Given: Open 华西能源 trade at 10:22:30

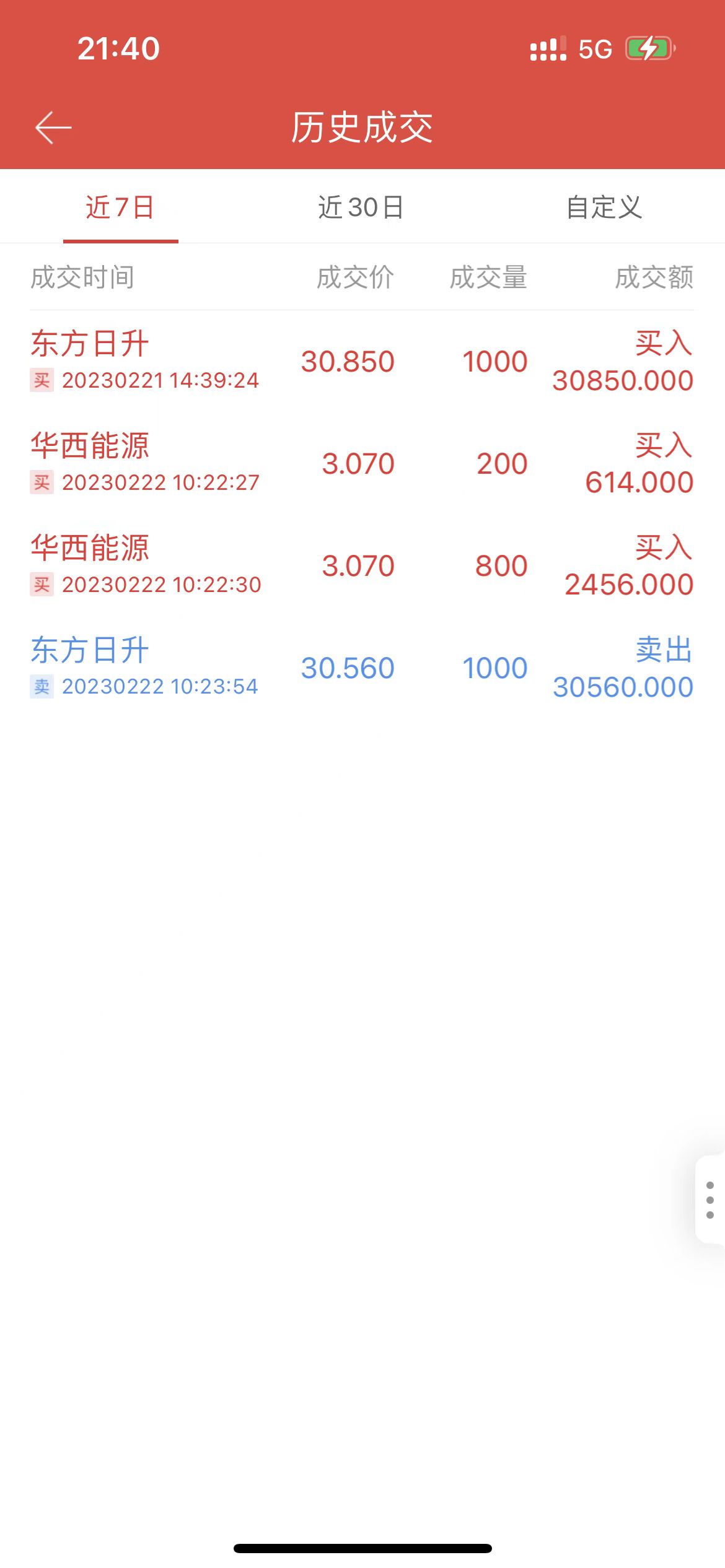Looking at the screenshot, I should [362, 566].
